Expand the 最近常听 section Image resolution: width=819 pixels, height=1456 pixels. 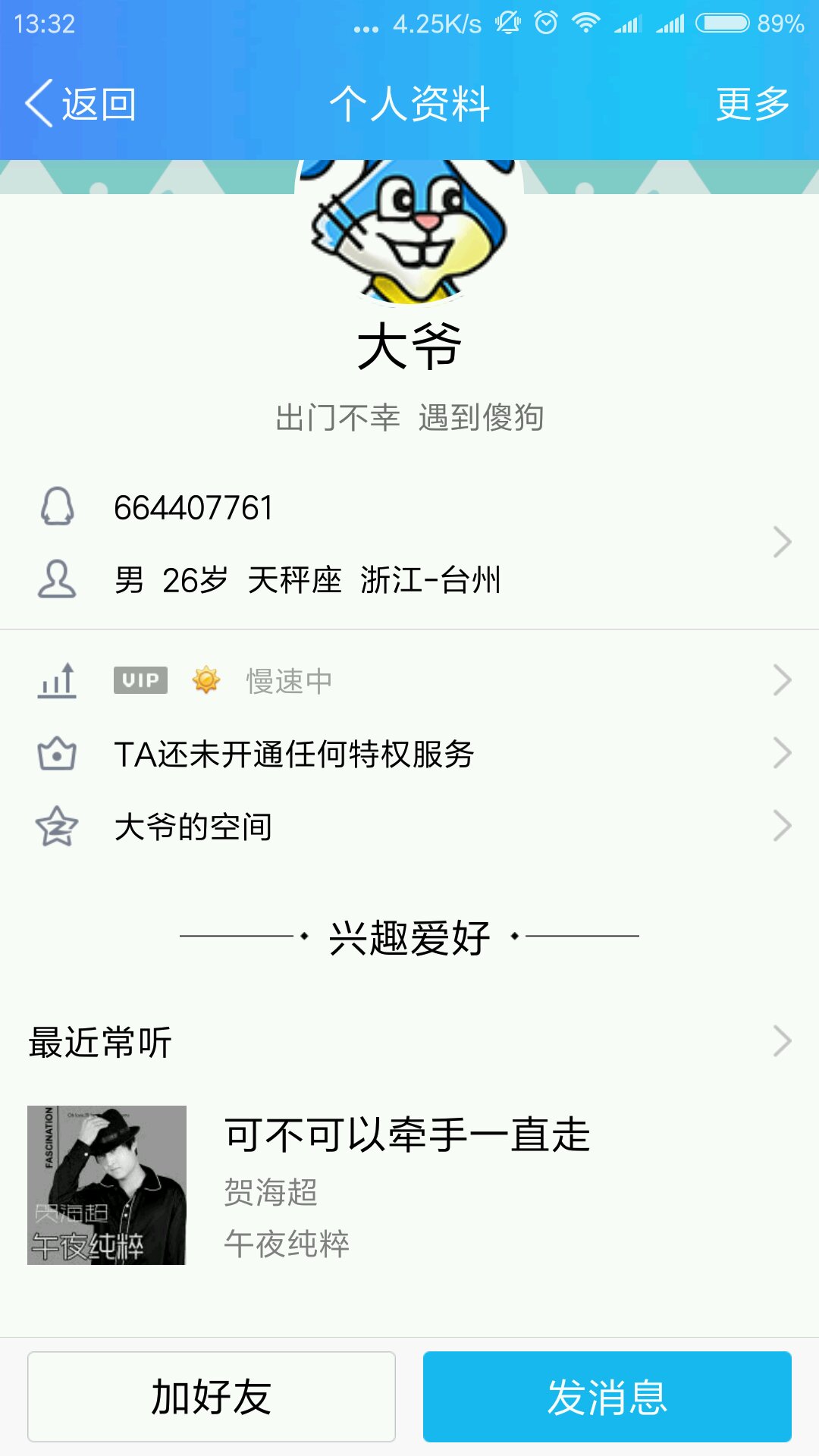coord(409,1042)
